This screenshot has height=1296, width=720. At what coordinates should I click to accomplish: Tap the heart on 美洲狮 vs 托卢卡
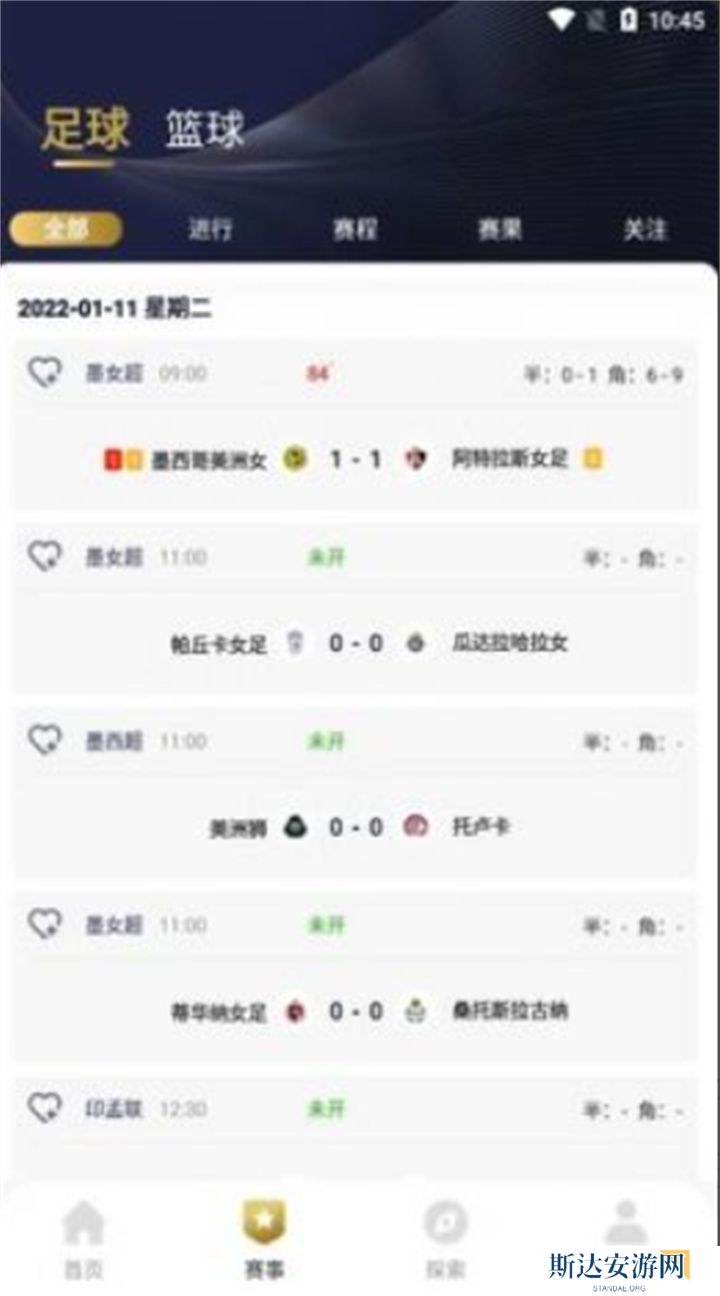[44, 741]
